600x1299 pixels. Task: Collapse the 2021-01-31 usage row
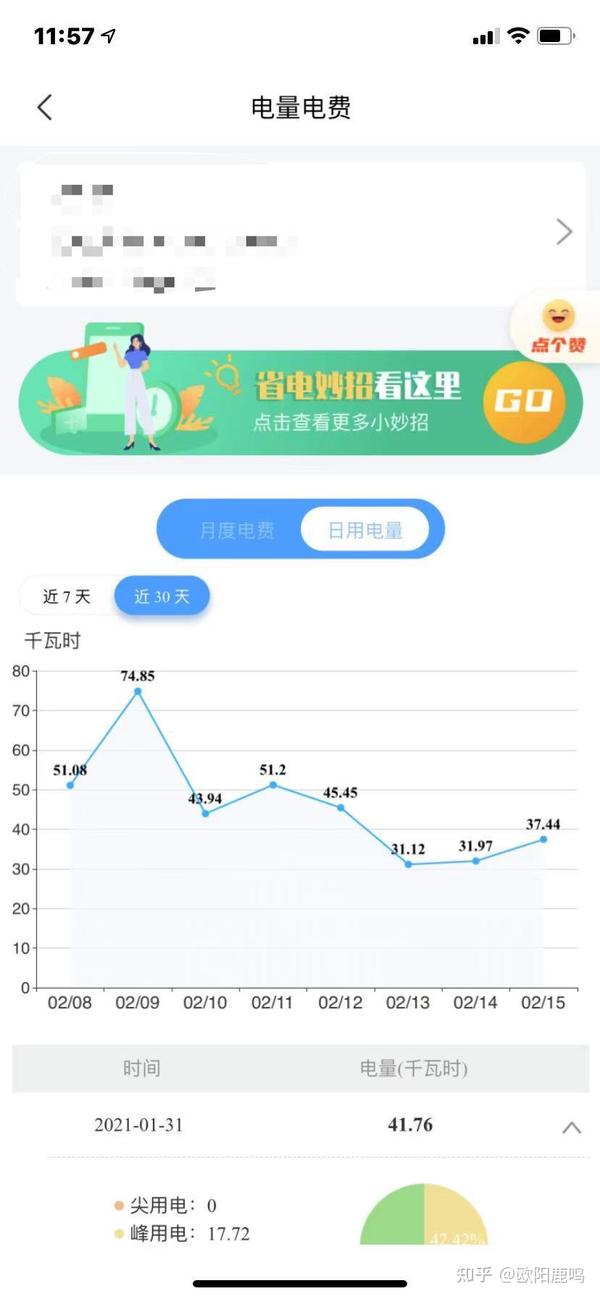571,1127
